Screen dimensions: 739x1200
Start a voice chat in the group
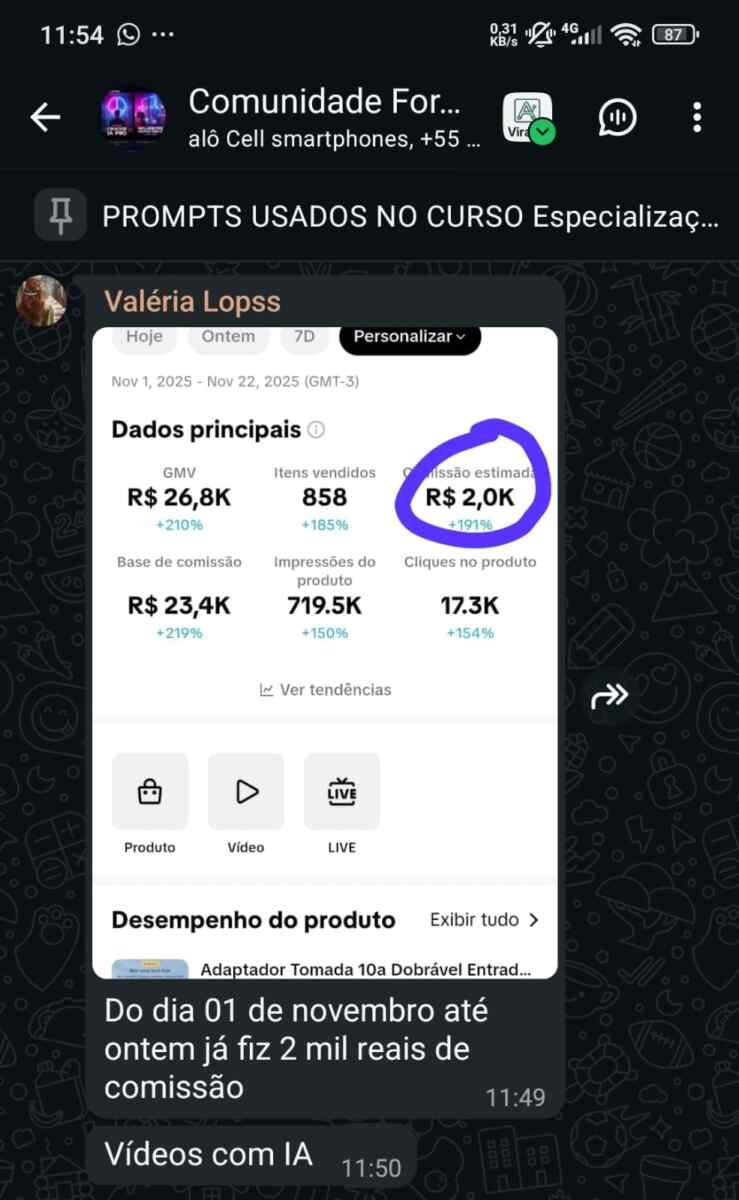618,118
